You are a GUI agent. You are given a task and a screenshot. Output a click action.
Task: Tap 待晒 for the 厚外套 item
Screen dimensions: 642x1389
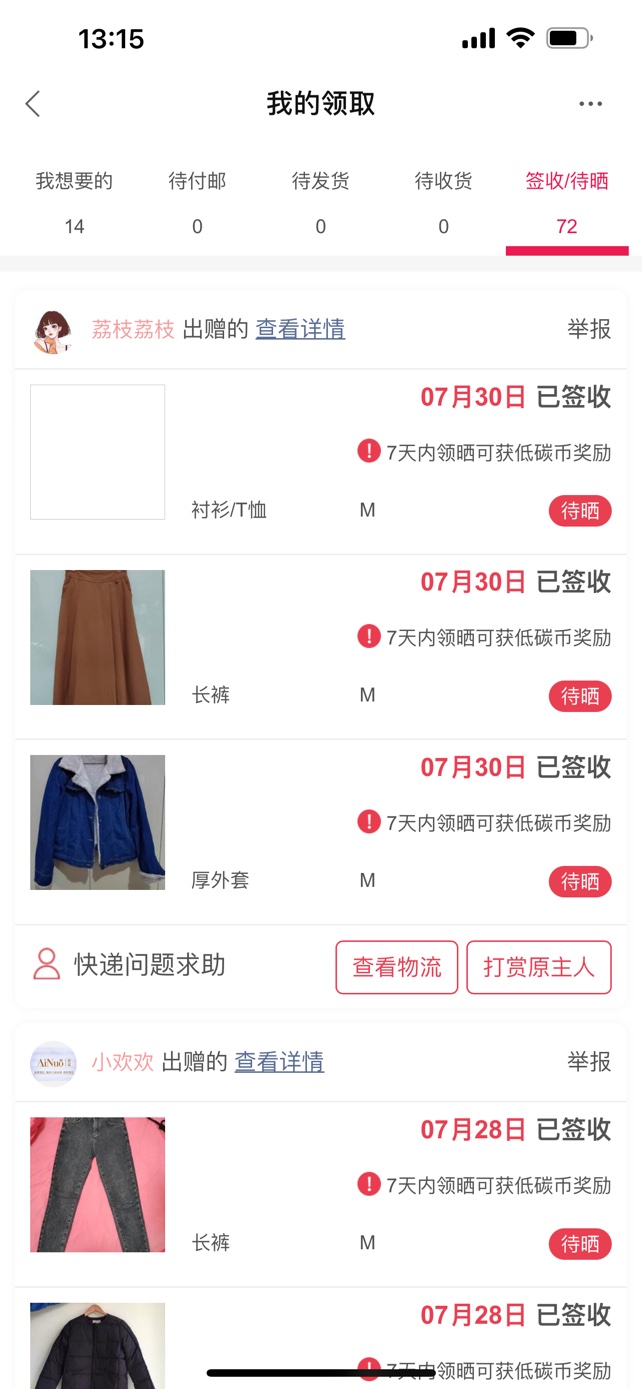[580, 881]
